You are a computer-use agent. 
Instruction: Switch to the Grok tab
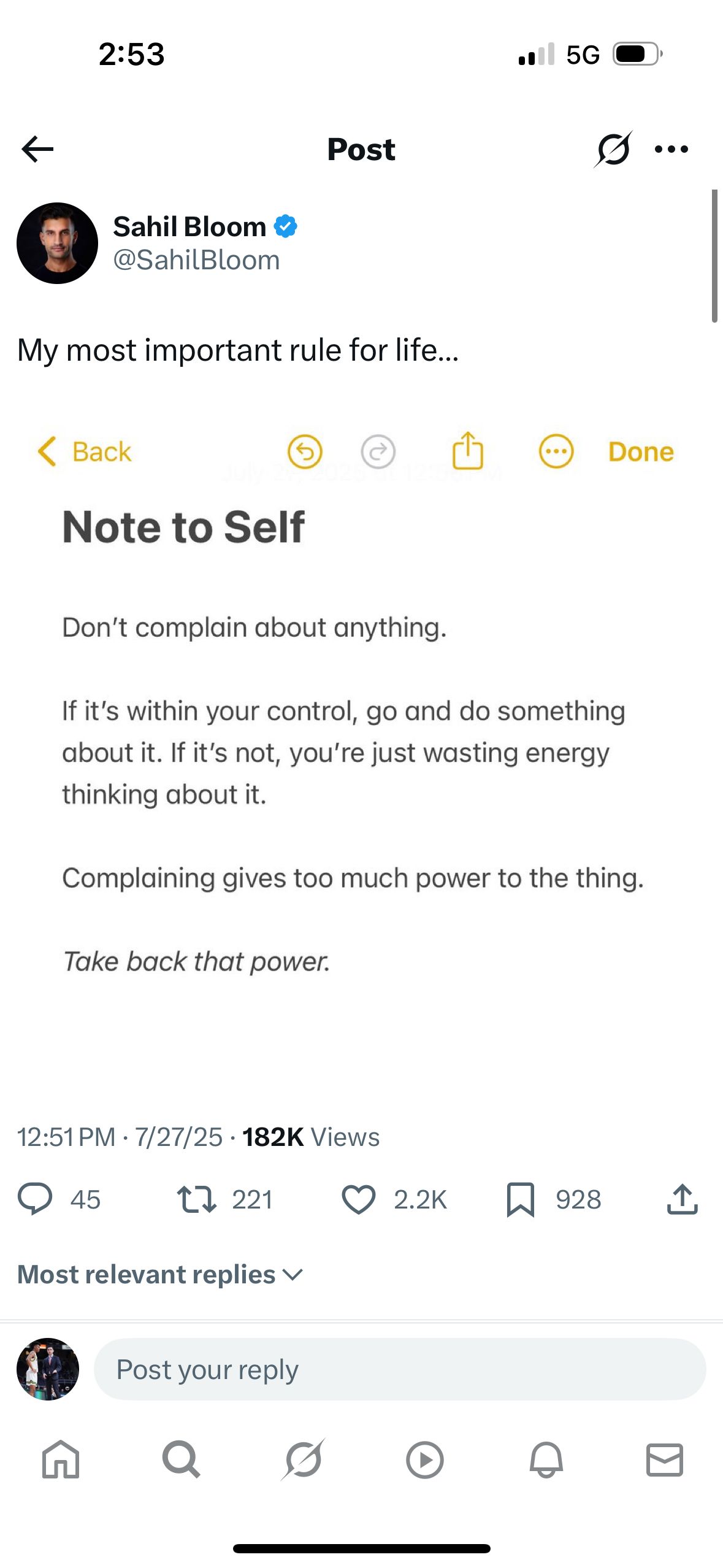point(303,1459)
